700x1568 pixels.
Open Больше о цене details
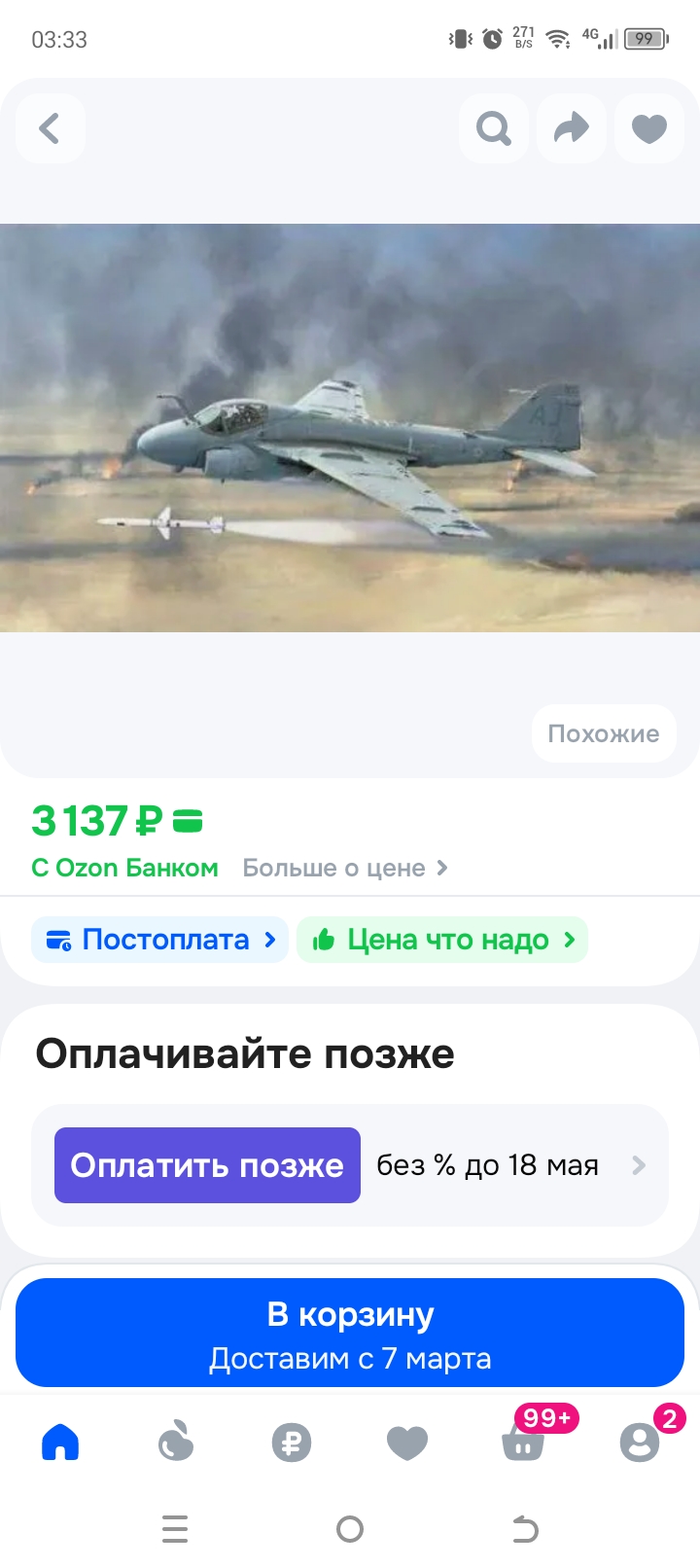pyautogui.click(x=345, y=868)
